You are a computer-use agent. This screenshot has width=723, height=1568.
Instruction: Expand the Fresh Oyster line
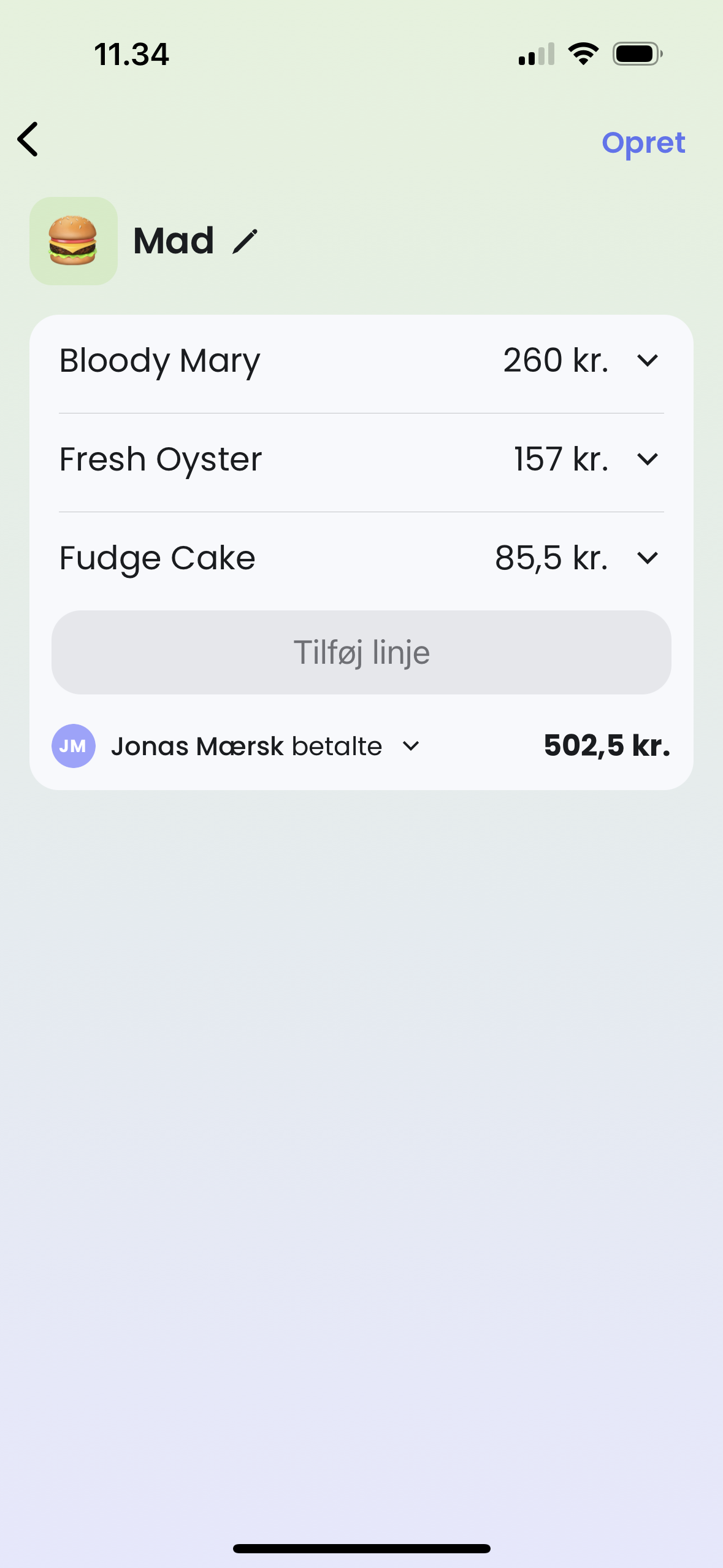click(648, 459)
